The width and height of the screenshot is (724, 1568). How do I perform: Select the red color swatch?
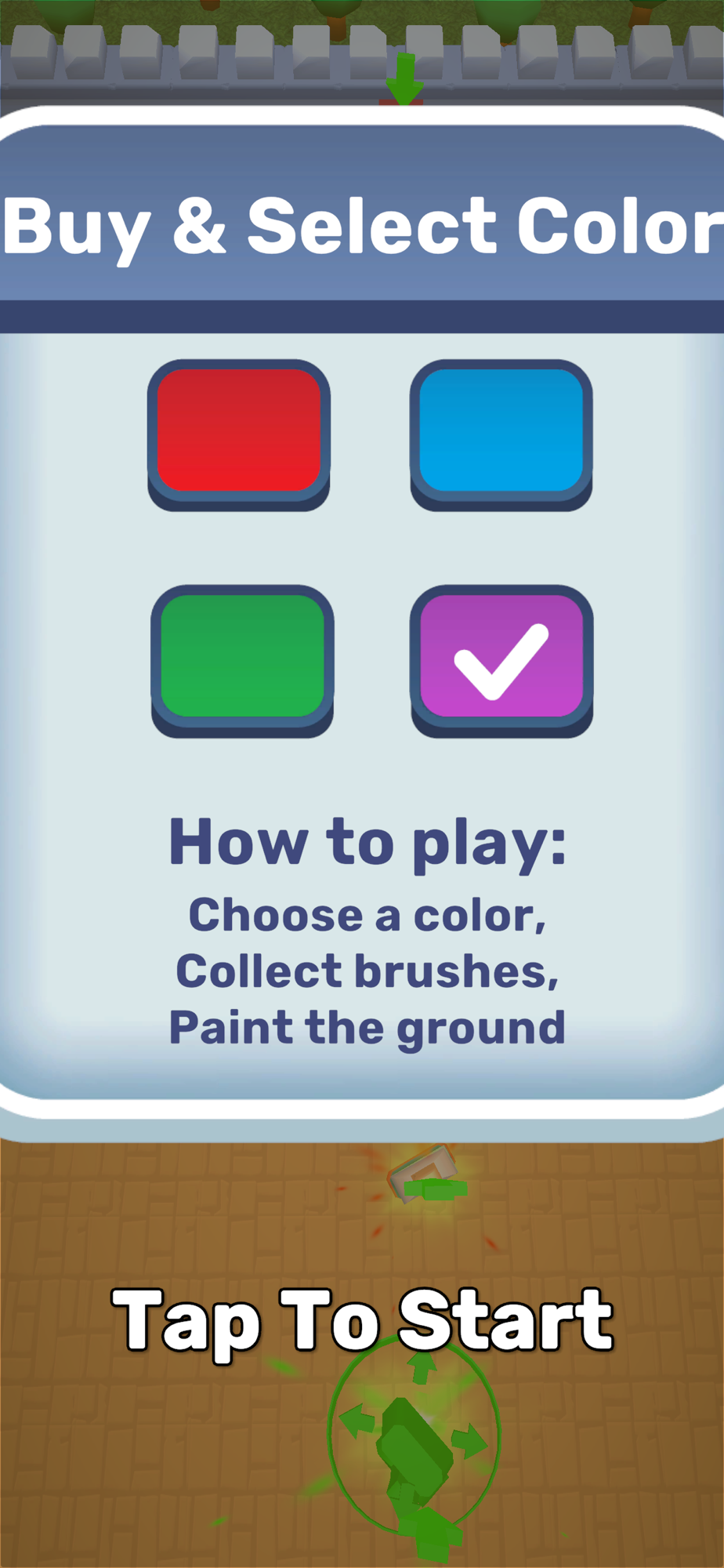coord(239,434)
